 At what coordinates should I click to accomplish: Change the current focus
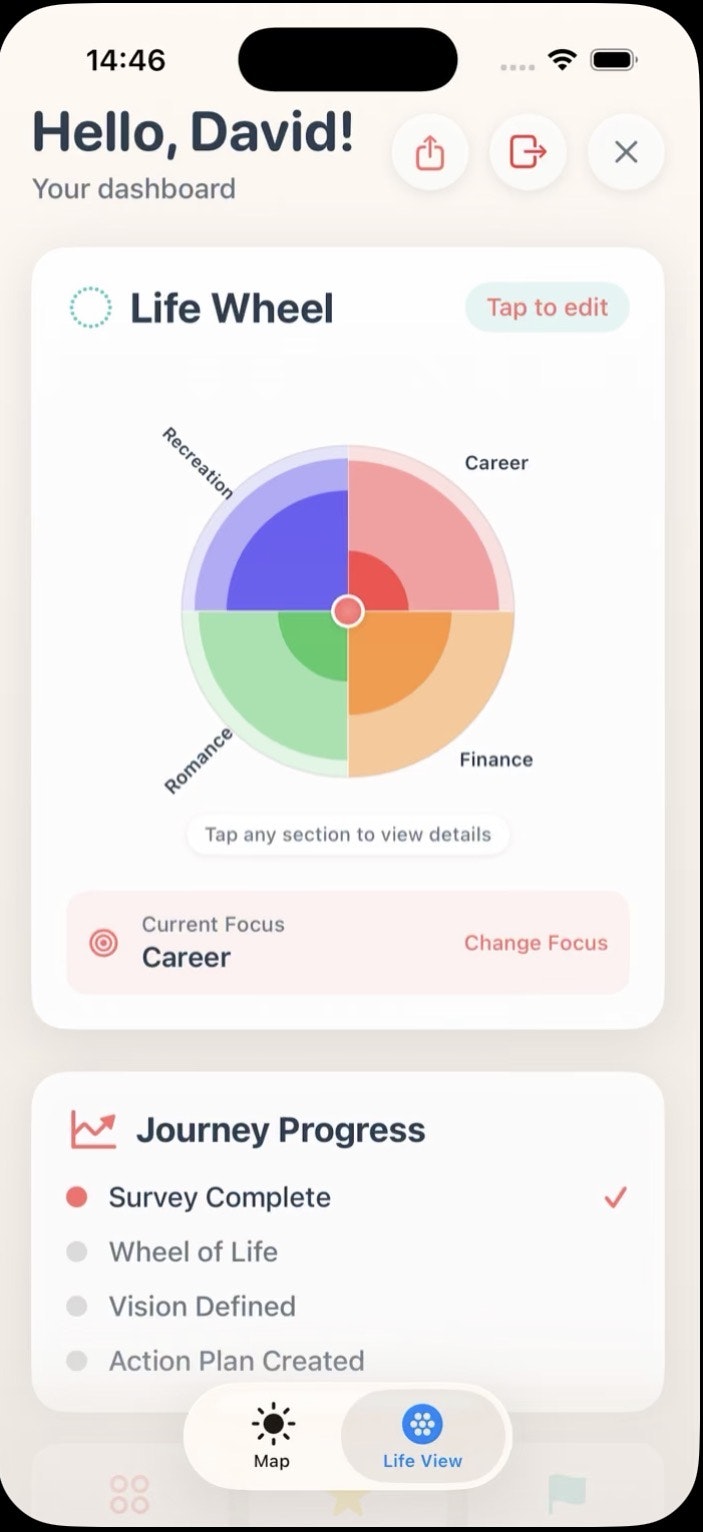pos(535,943)
